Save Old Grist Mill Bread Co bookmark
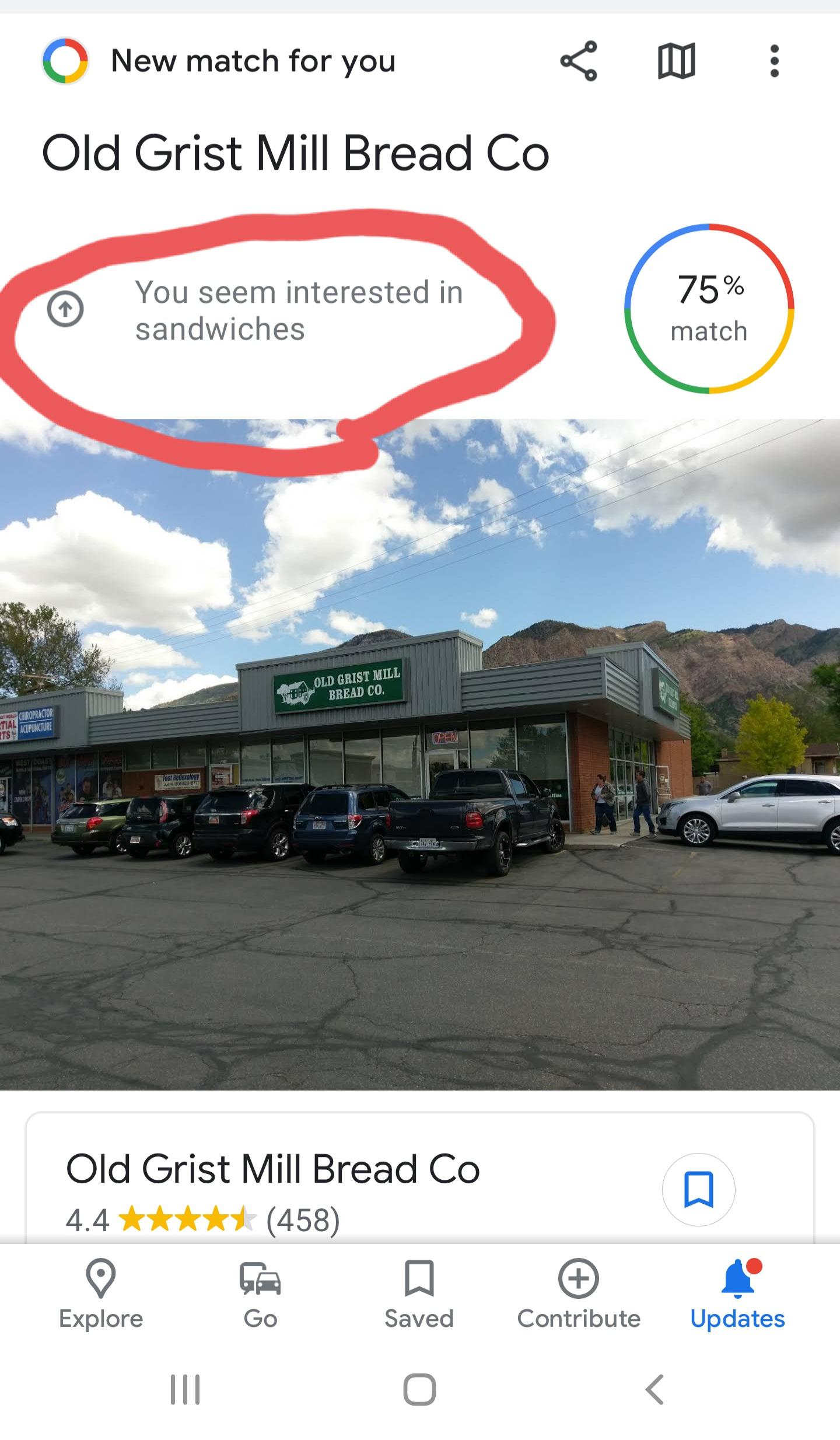 click(698, 1189)
